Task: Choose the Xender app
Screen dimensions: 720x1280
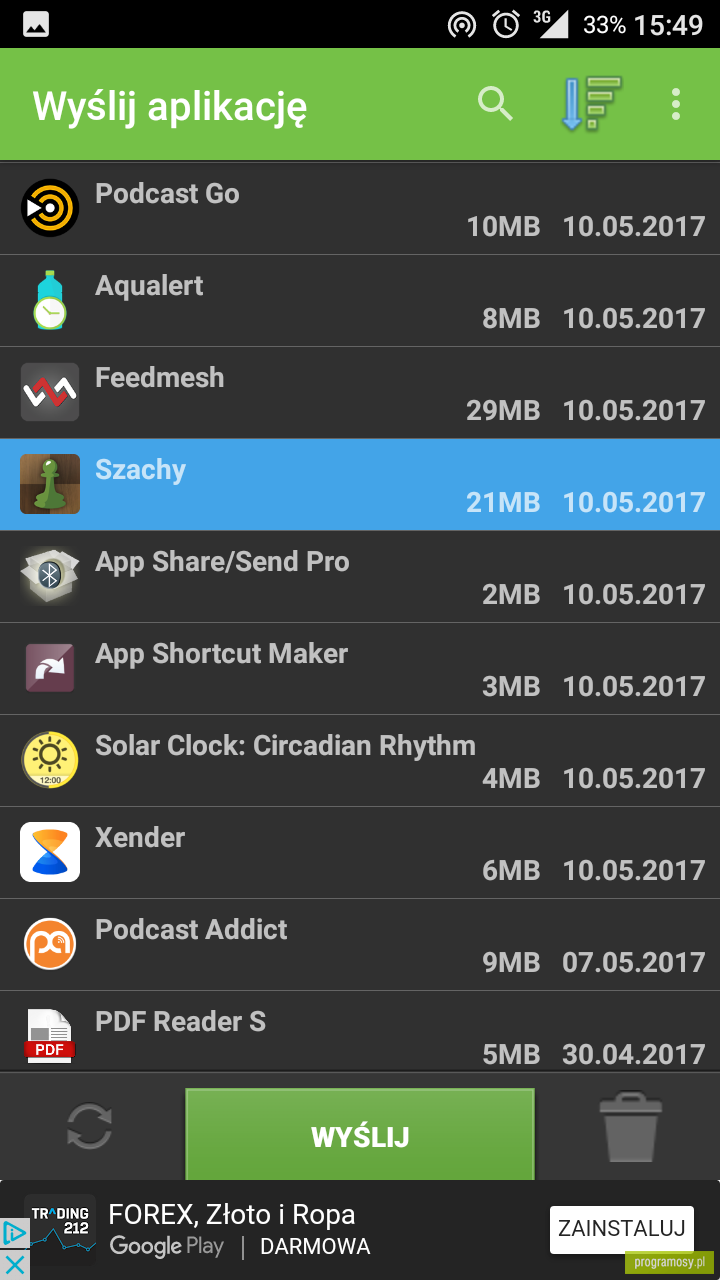Action: coord(360,853)
